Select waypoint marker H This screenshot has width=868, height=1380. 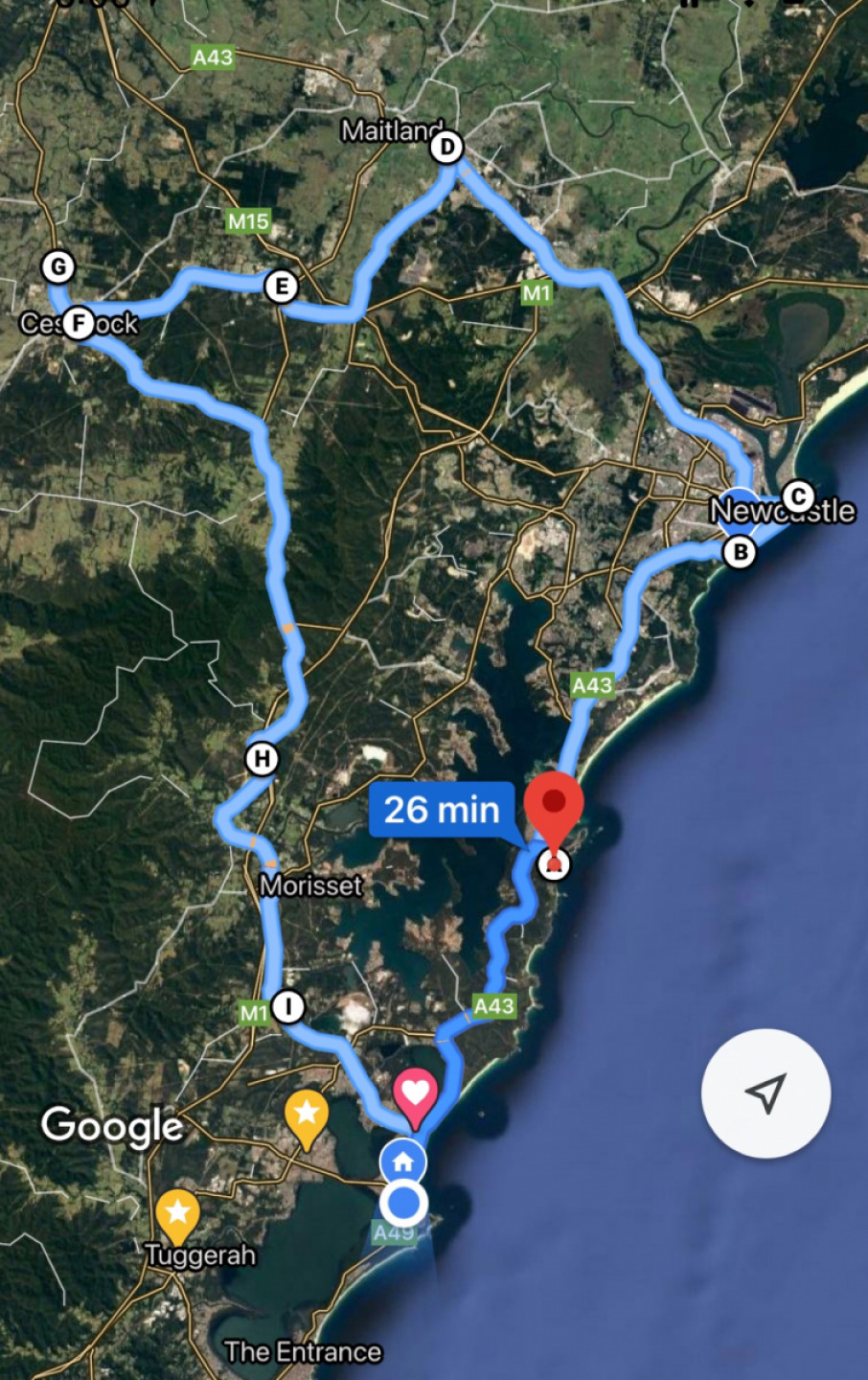262,759
